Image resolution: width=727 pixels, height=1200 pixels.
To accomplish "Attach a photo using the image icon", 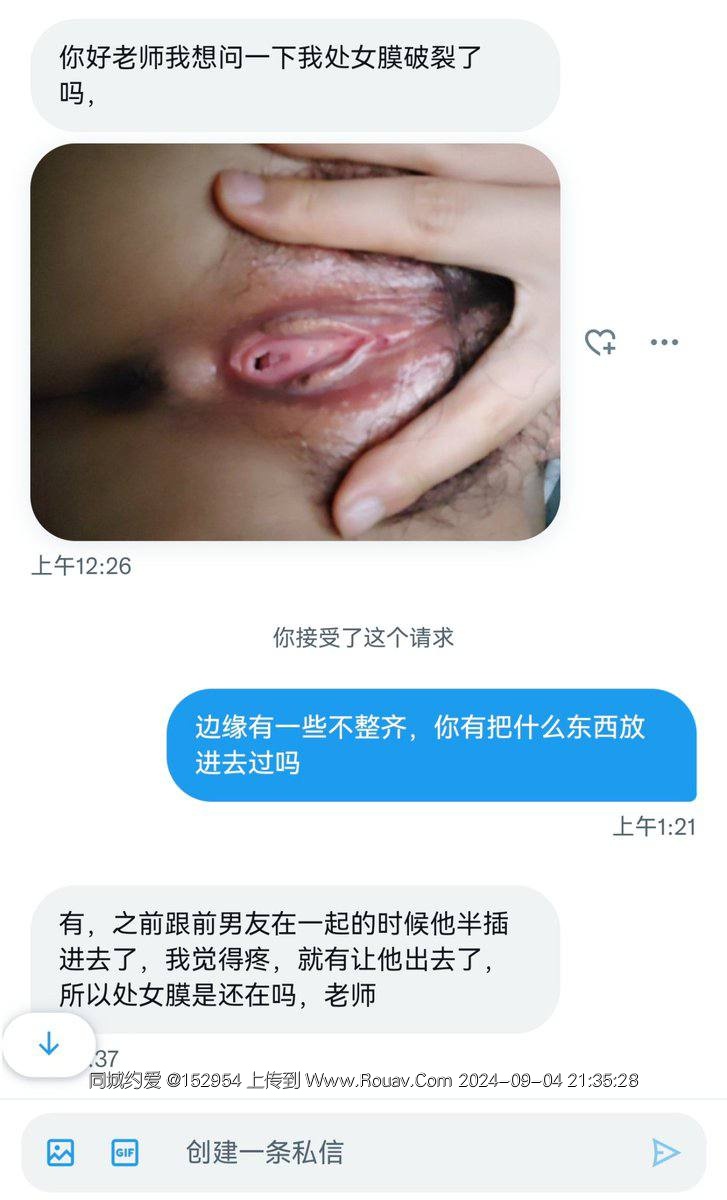I will tap(61, 1152).
